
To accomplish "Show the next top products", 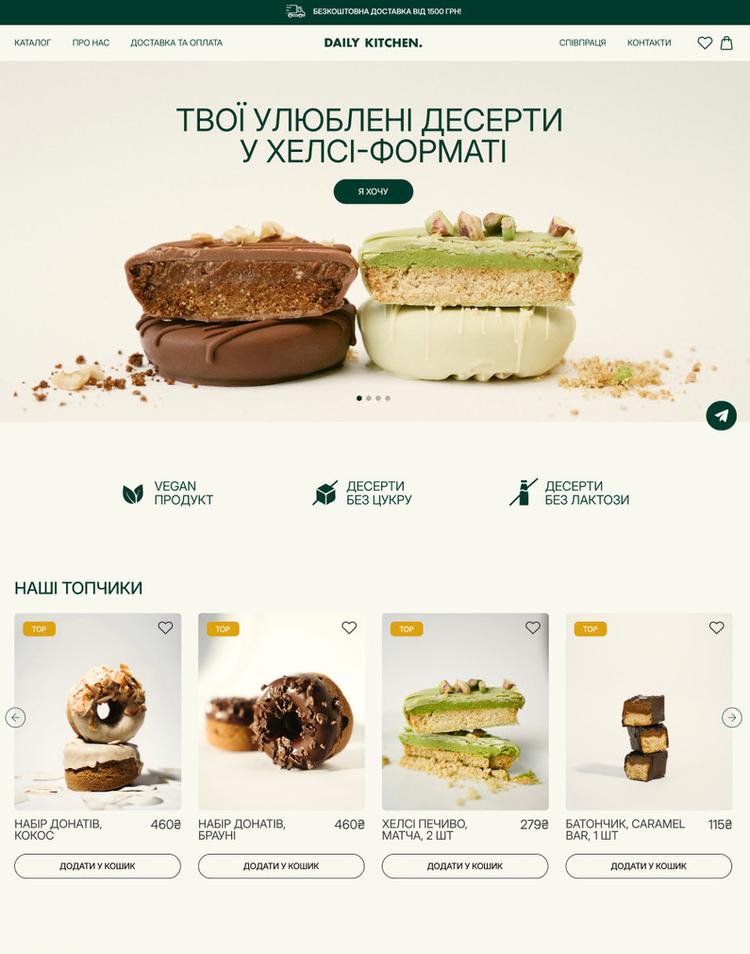I will pos(732,717).
